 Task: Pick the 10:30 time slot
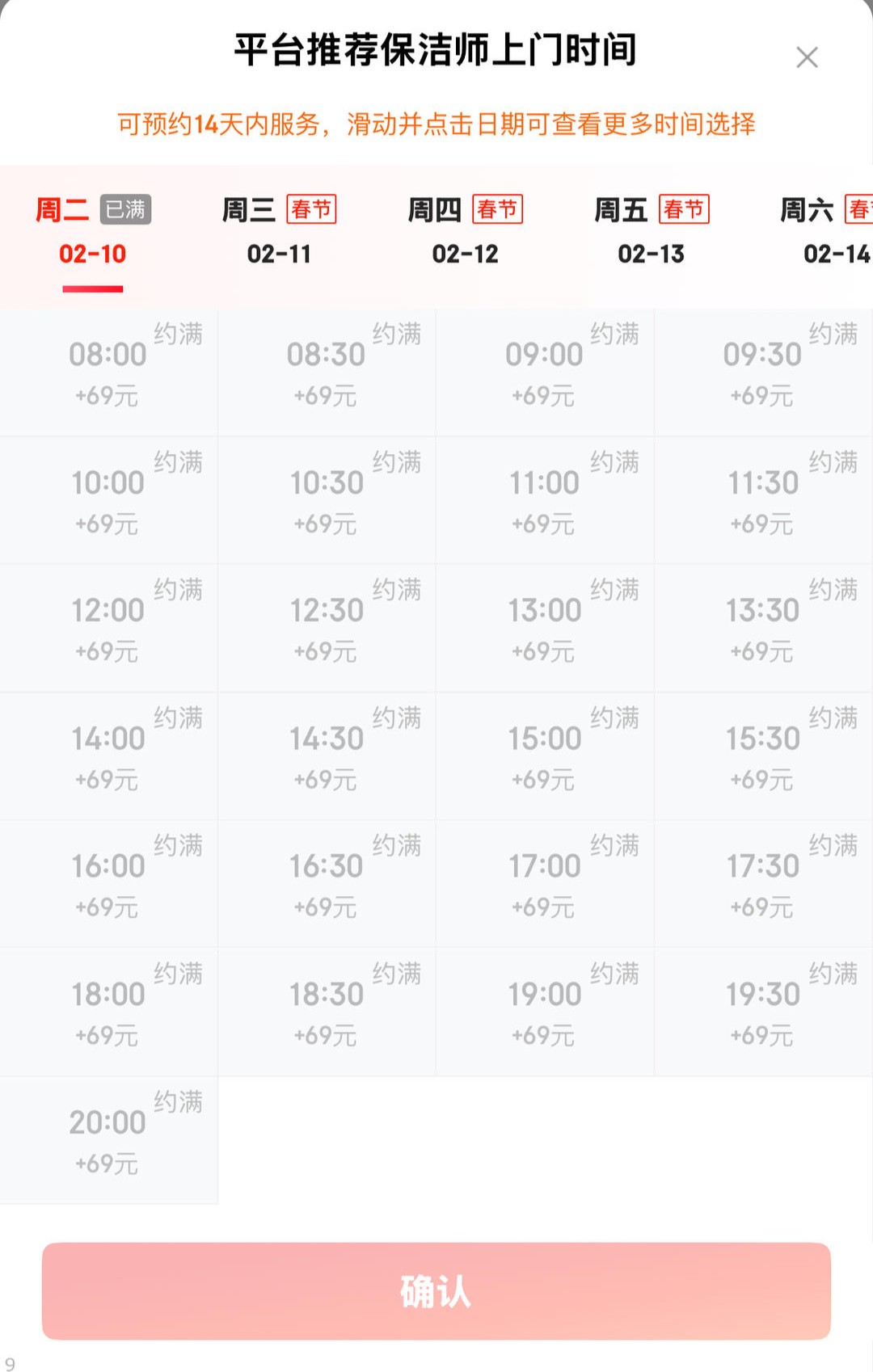[x=327, y=500]
